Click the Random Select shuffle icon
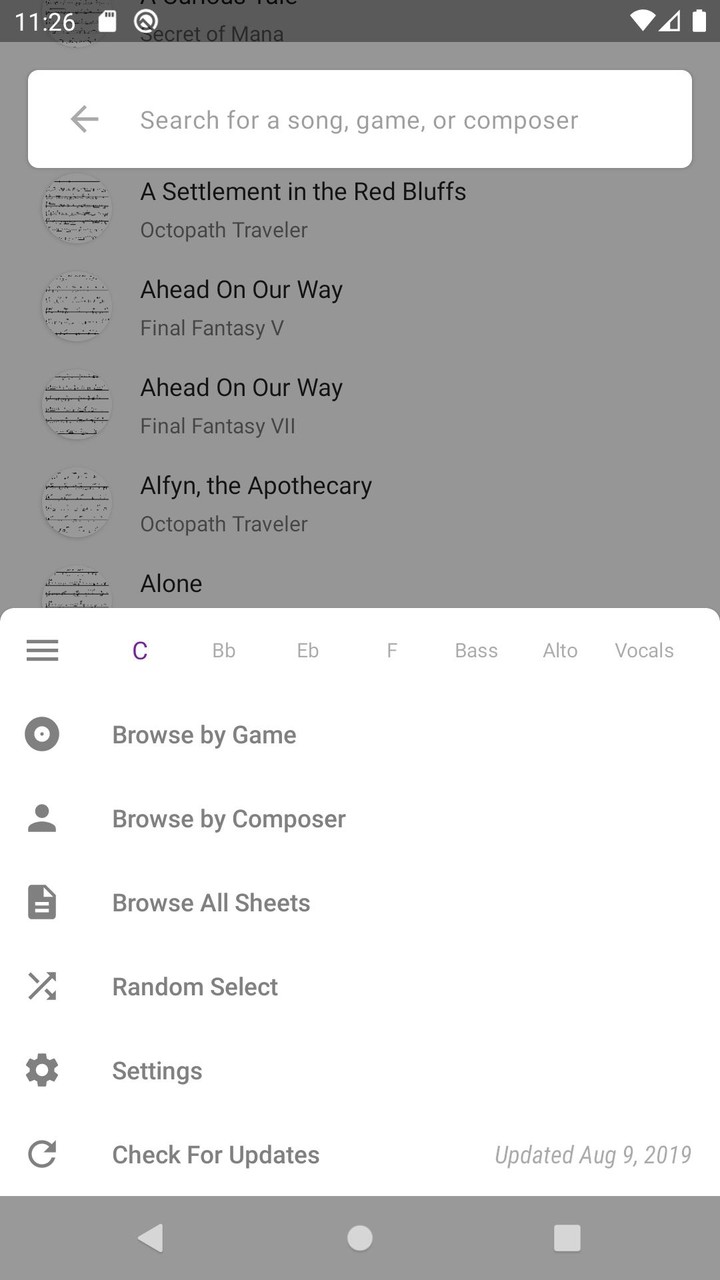720x1280 pixels. click(42, 986)
